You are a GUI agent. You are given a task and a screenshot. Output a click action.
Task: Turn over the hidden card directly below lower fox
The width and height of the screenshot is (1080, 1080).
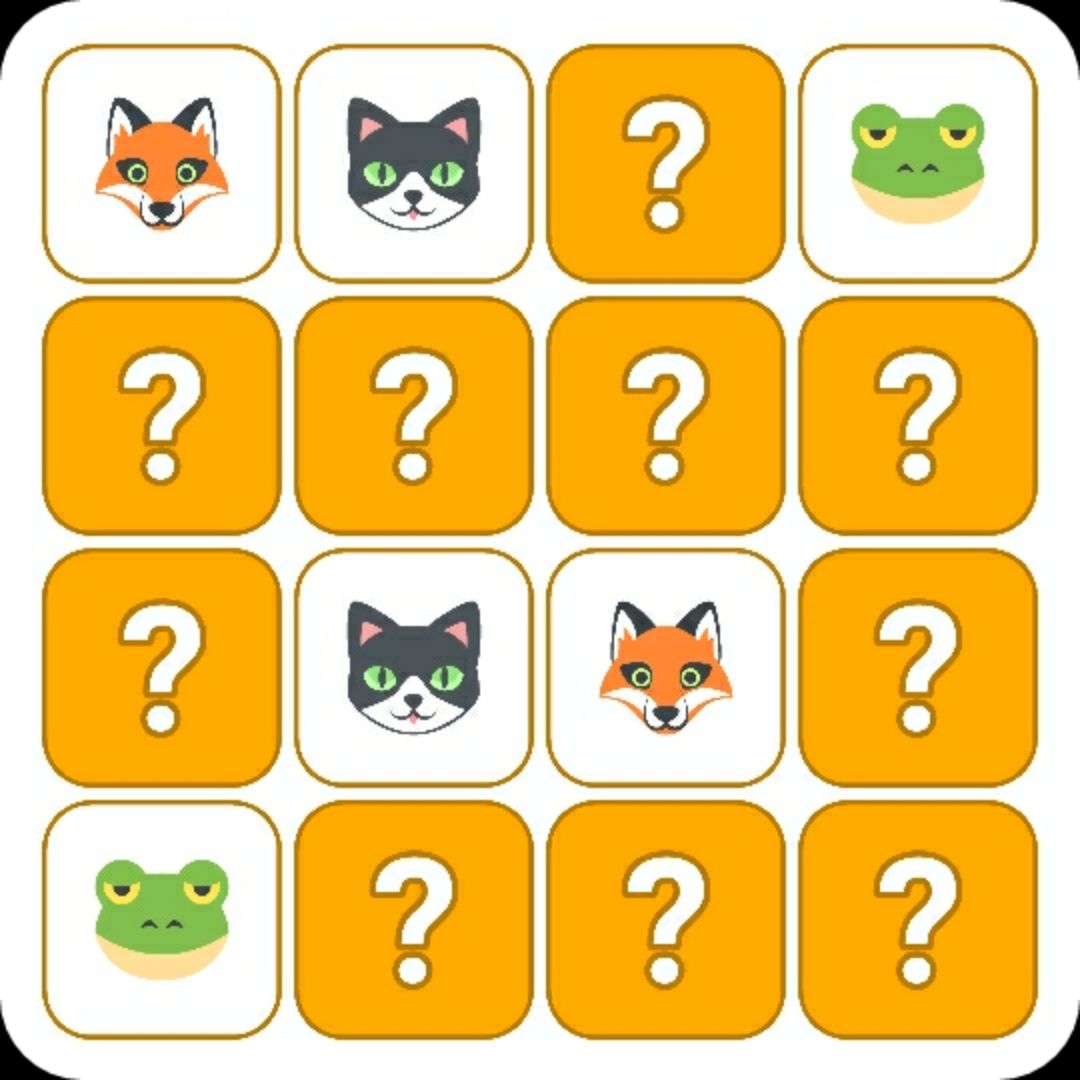pos(666,919)
